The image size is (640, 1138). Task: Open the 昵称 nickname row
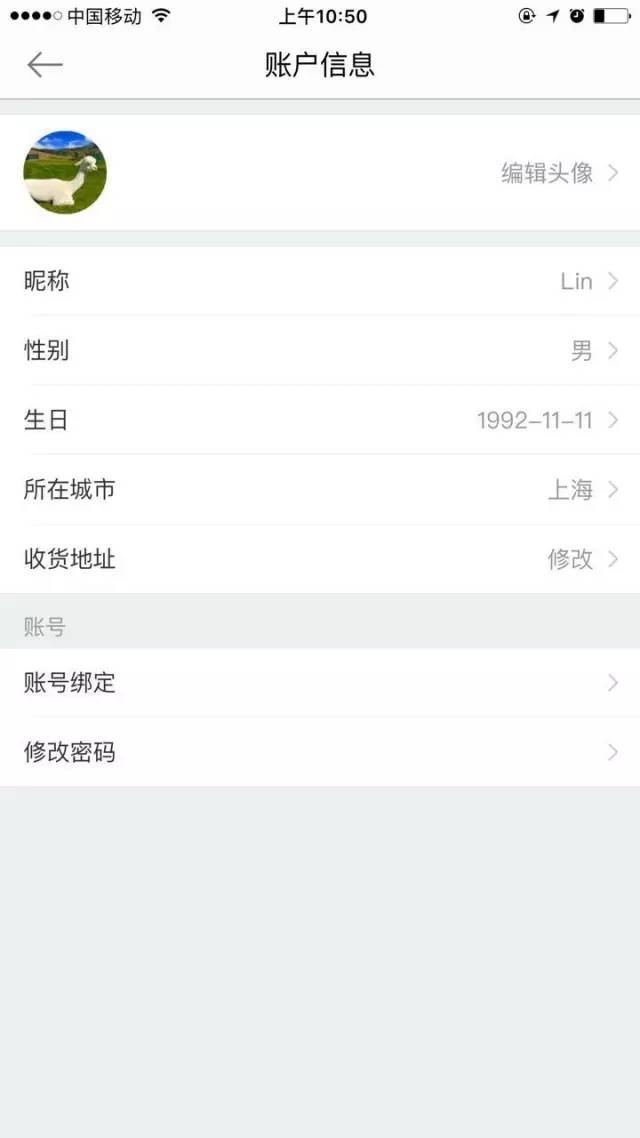(x=320, y=281)
